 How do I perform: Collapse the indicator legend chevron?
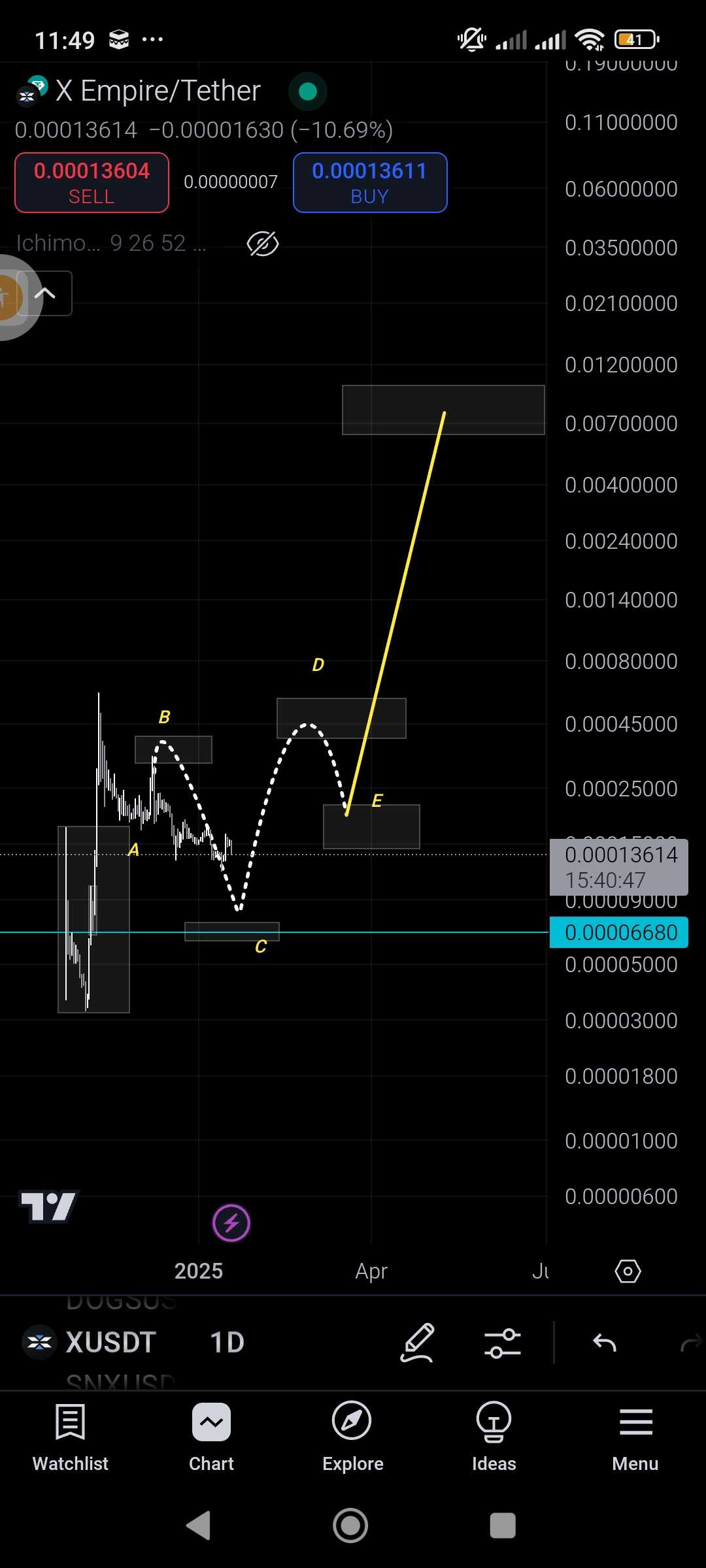click(45, 293)
